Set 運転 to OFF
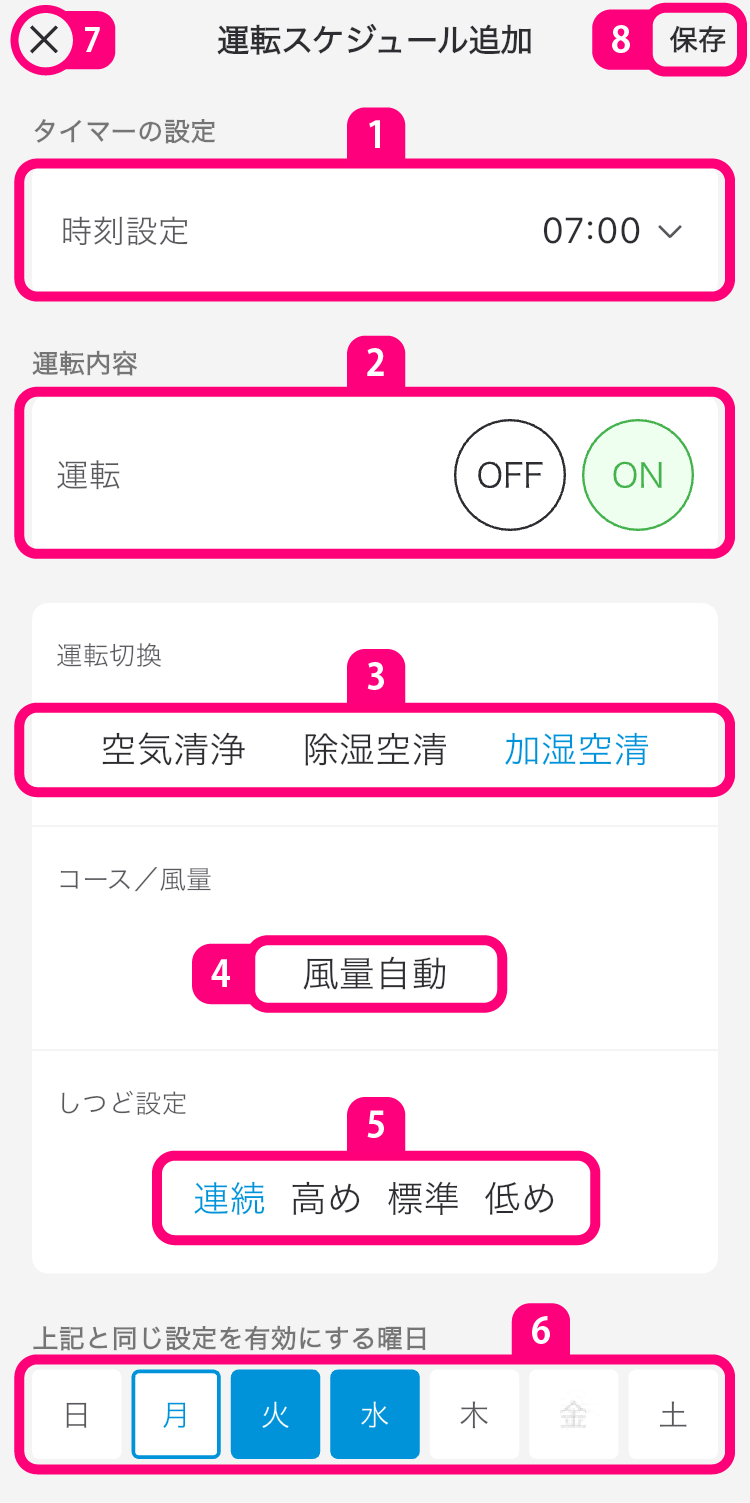Image resolution: width=750 pixels, height=1503 pixels. (510, 475)
